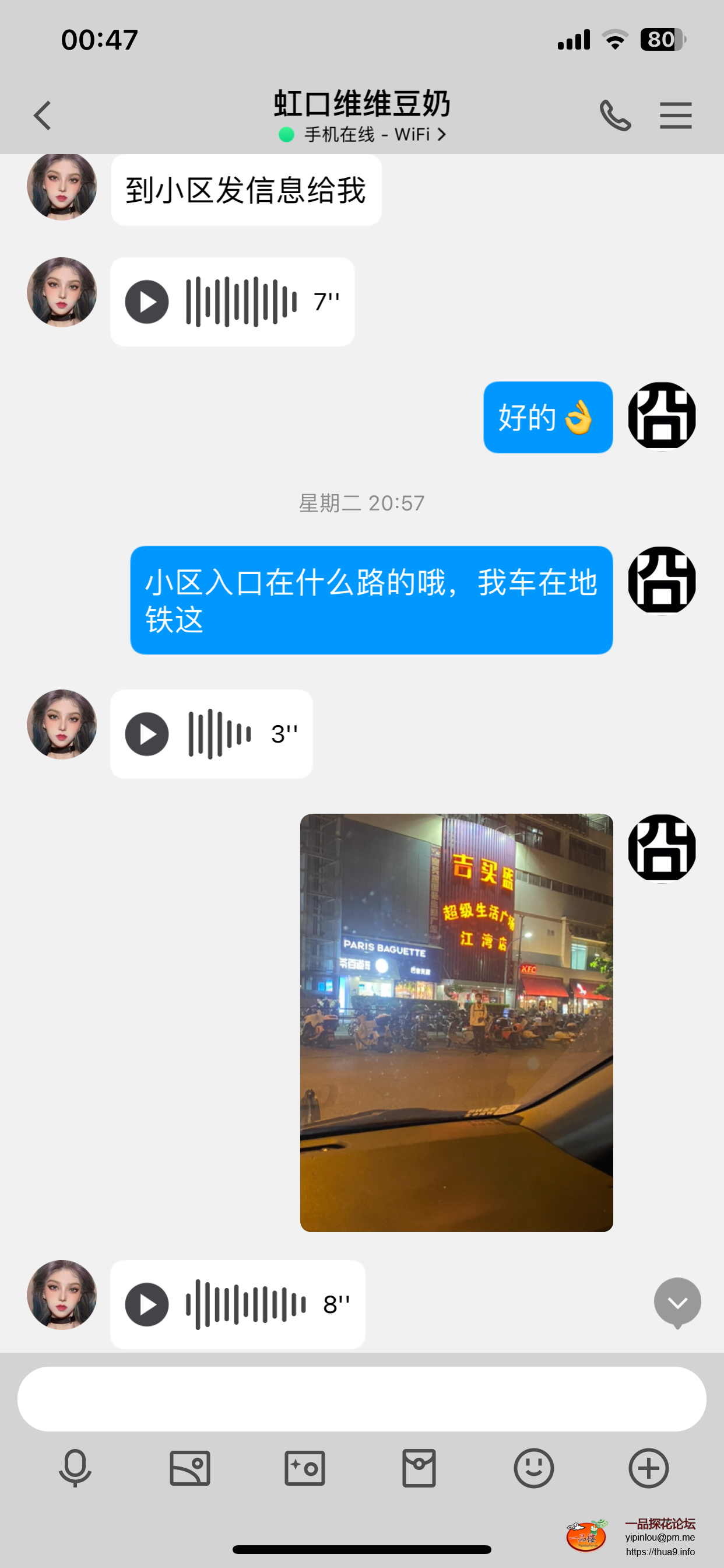This screenshot has width=724, height=1568.
Task: Open the photo gallery picker
Action: tap(189, 1468)
